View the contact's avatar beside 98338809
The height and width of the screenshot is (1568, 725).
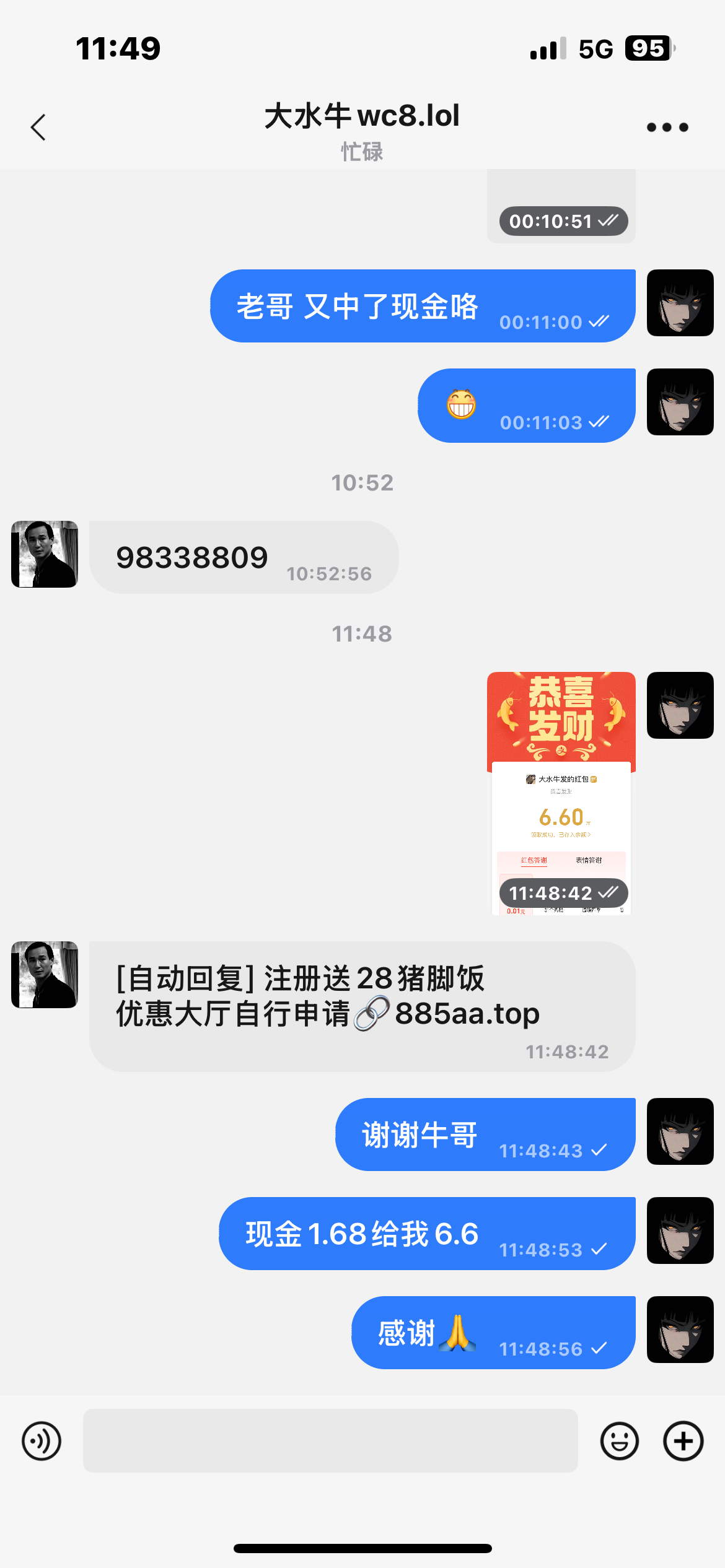tap(45, 554)
